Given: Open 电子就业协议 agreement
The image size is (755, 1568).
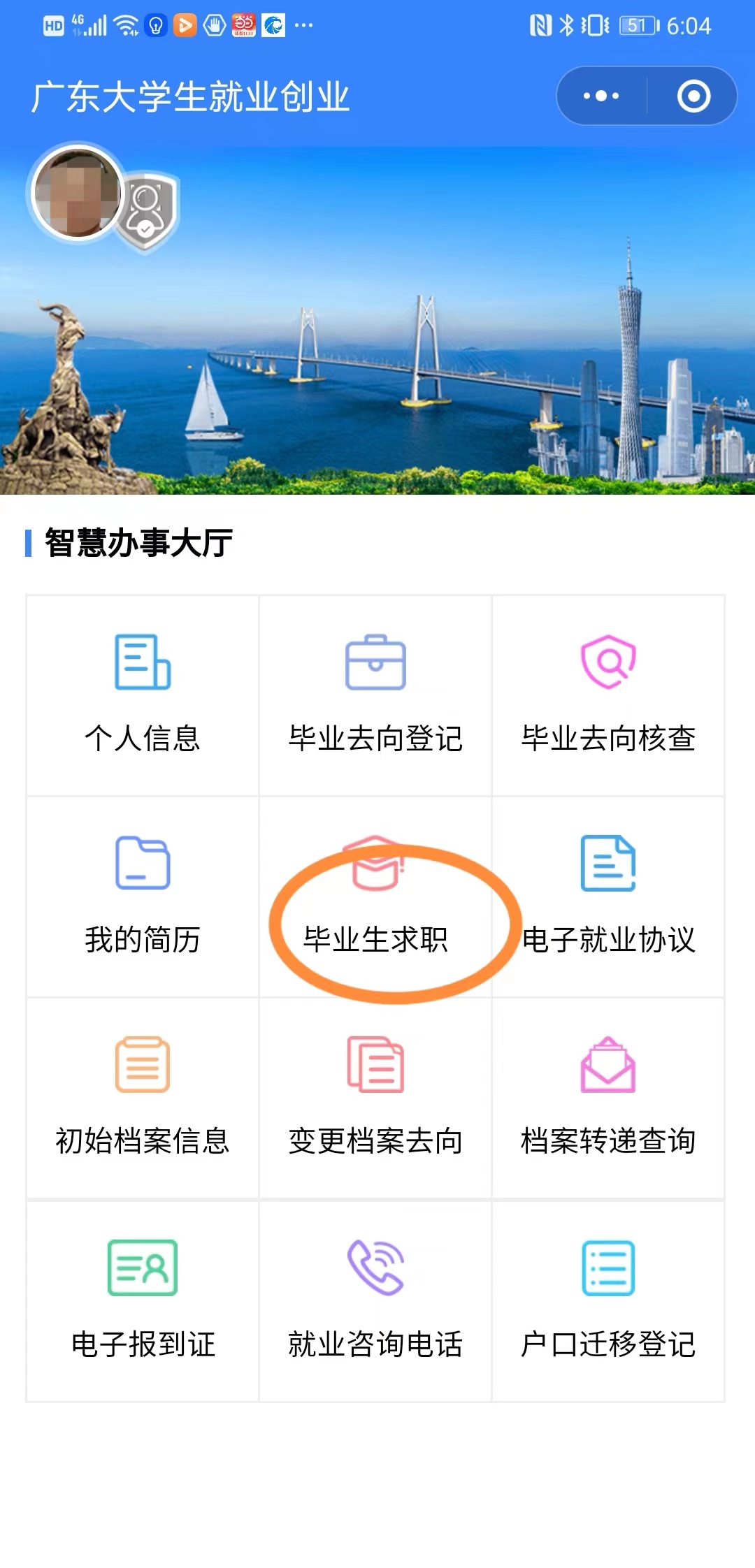Looking at the screenshot, I should (608, 896).
